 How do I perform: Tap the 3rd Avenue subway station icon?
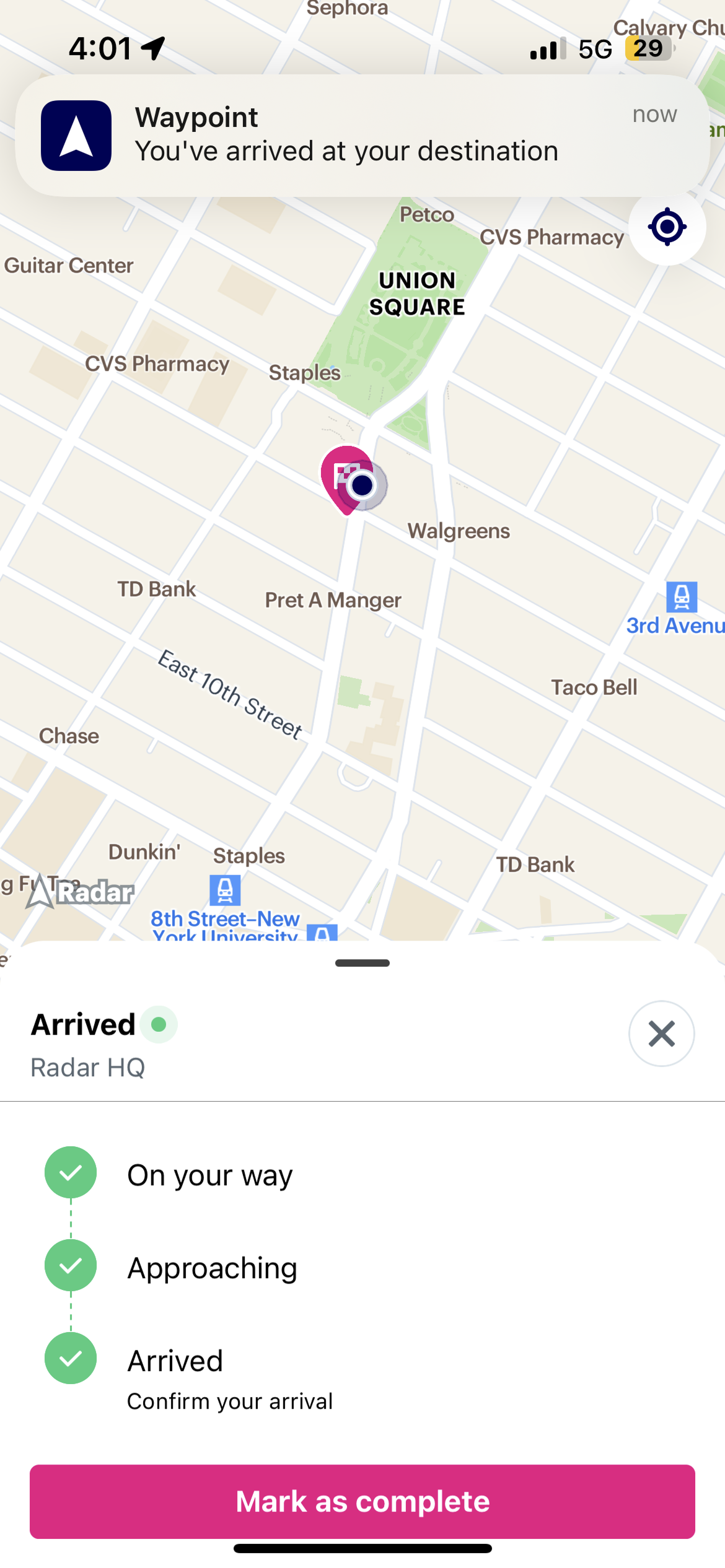tap(680, 596)
